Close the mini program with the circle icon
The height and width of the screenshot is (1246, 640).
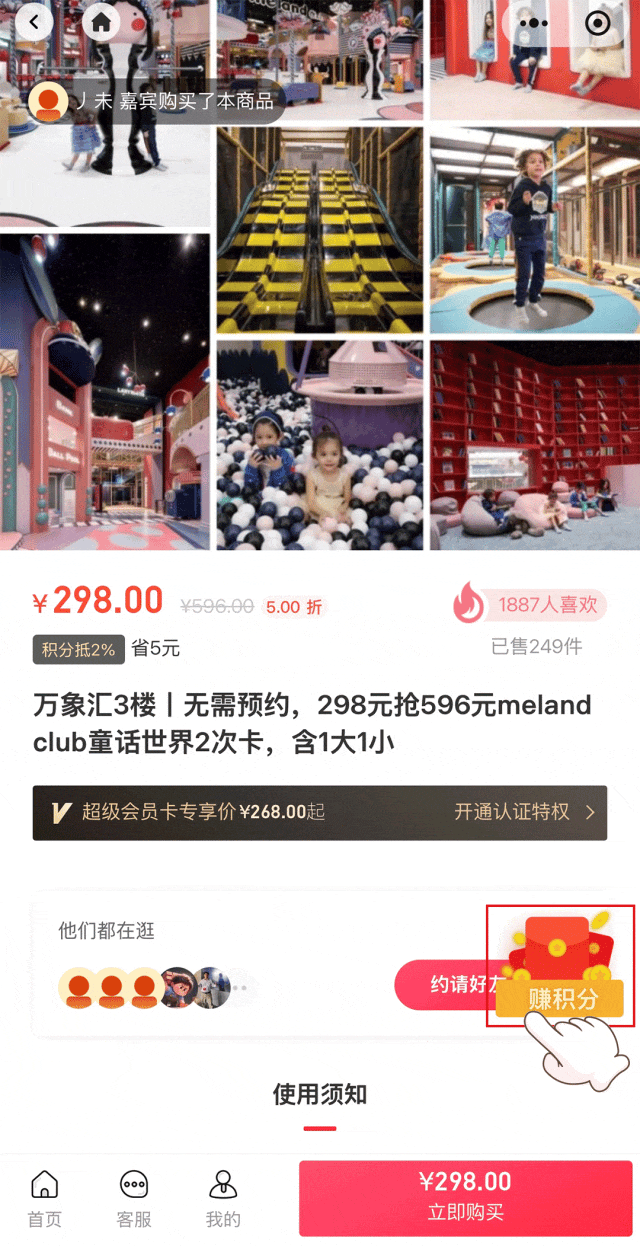tap(597, 22)
